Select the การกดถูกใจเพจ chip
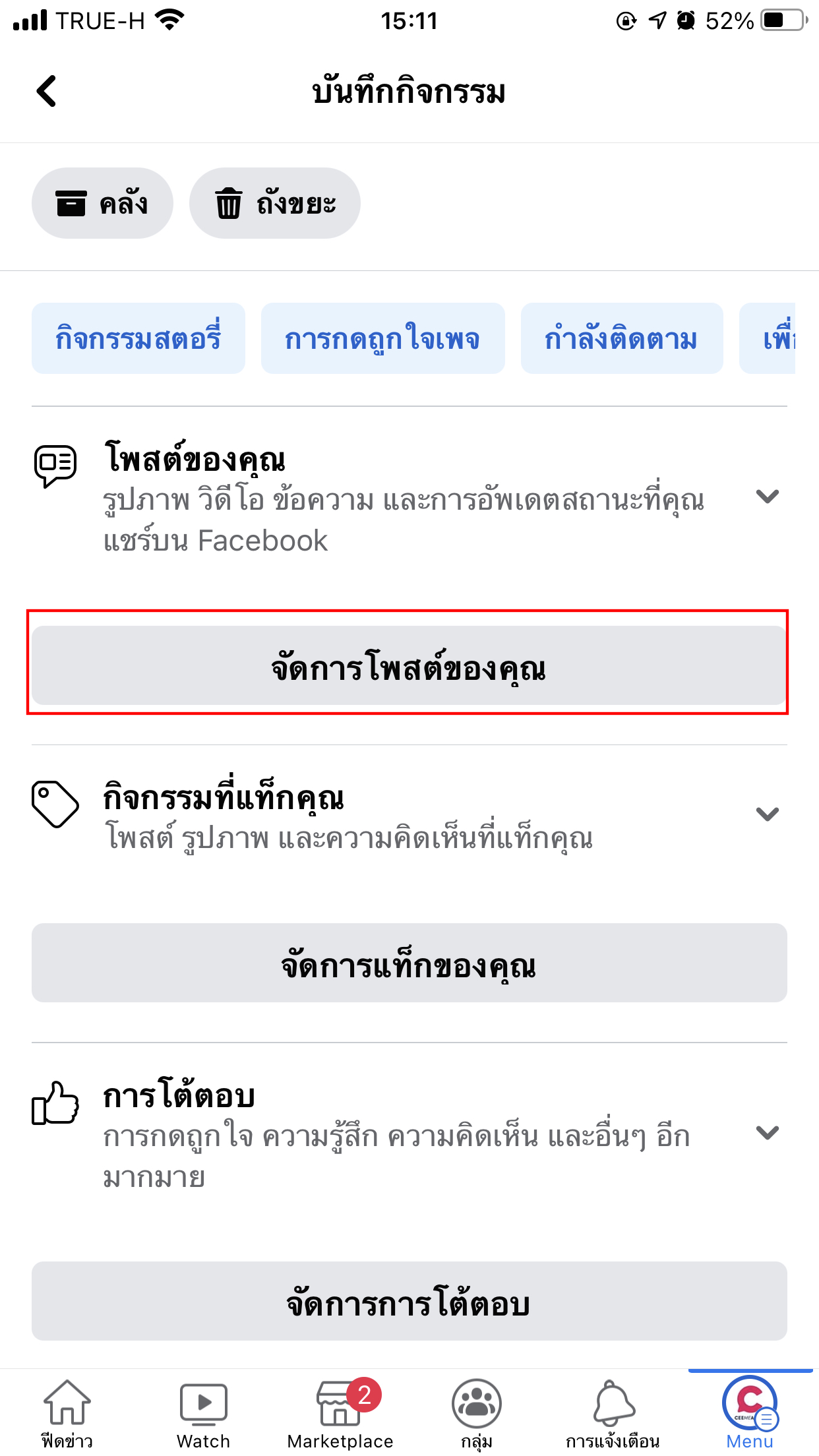Screen dimensions: 819x1456 [x=382, y=338]
